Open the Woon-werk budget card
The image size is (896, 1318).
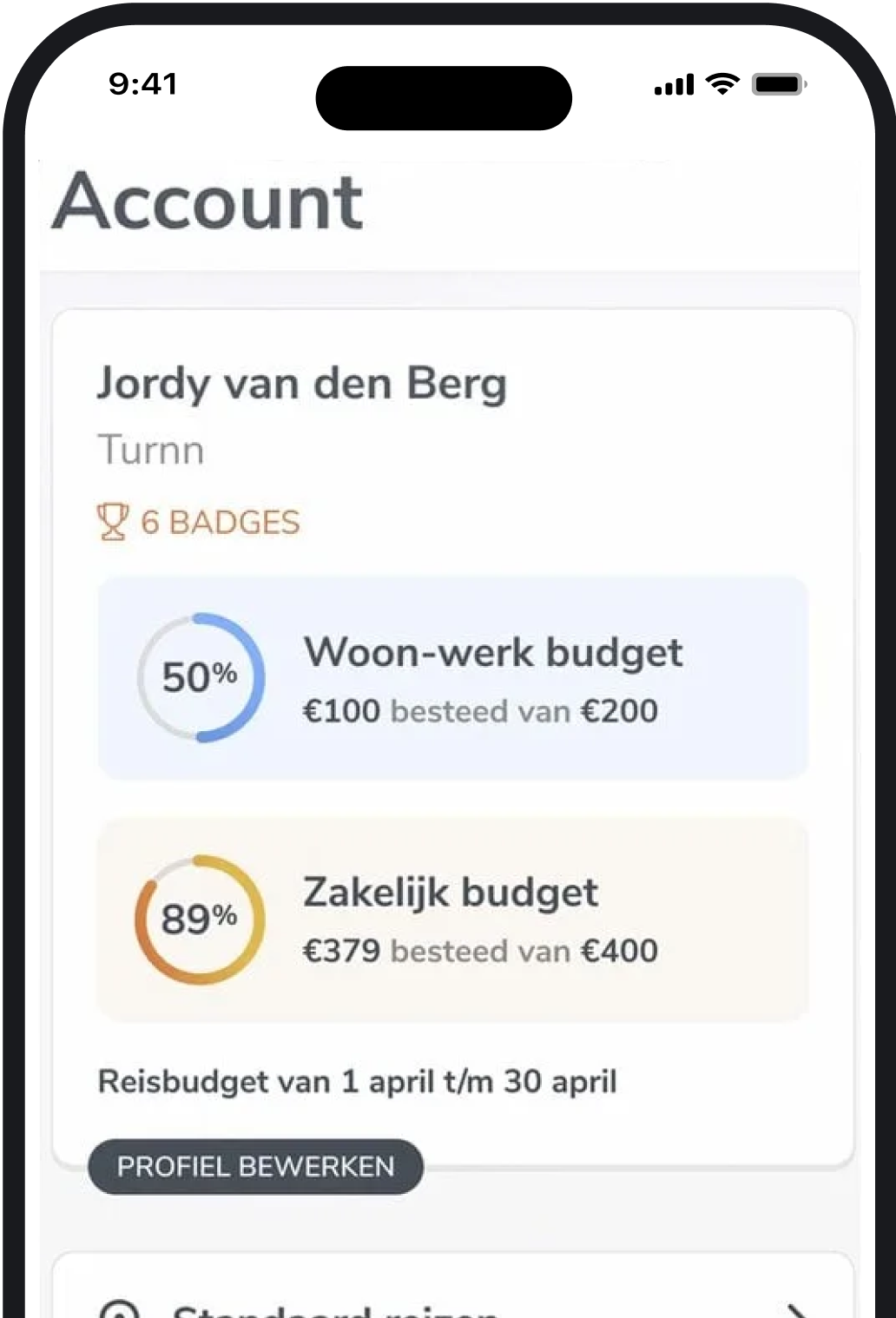click(x=452, y=678)
